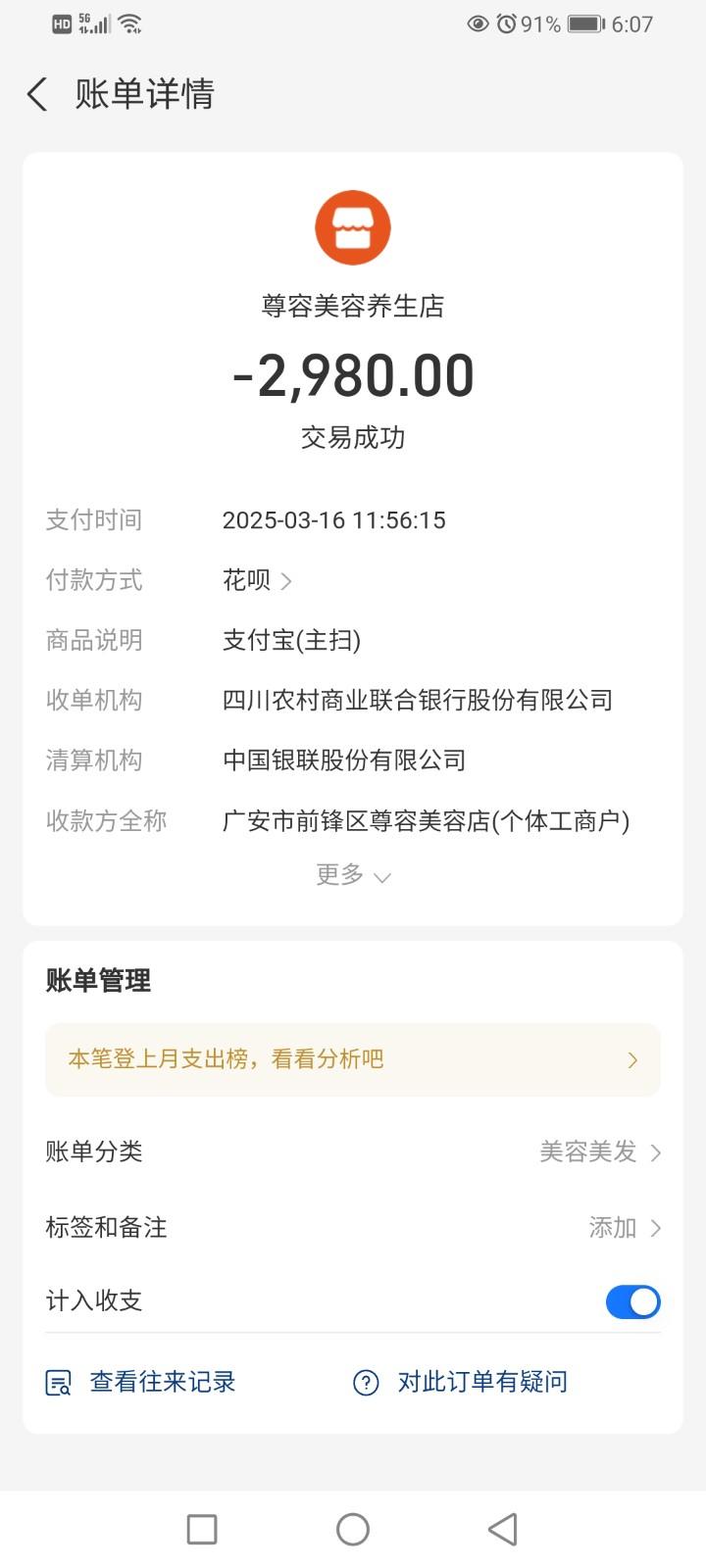This screenshot has width=706, height=1568.
Task: Add a tag in 标签和备注
Action: (625, 1227)
